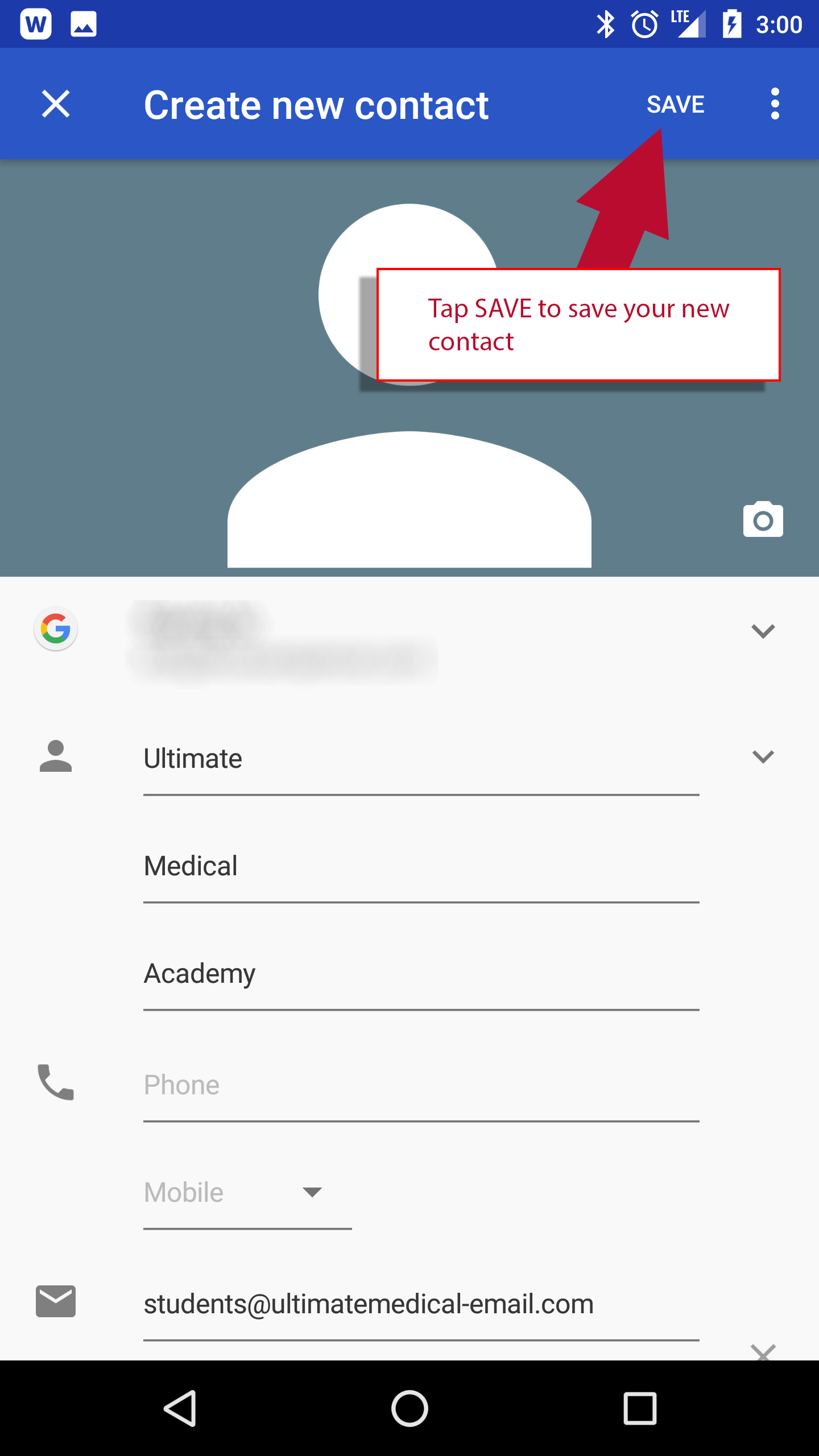819x1456 pixels.
Task: Go to the home screen
Action: (409, 1408)
